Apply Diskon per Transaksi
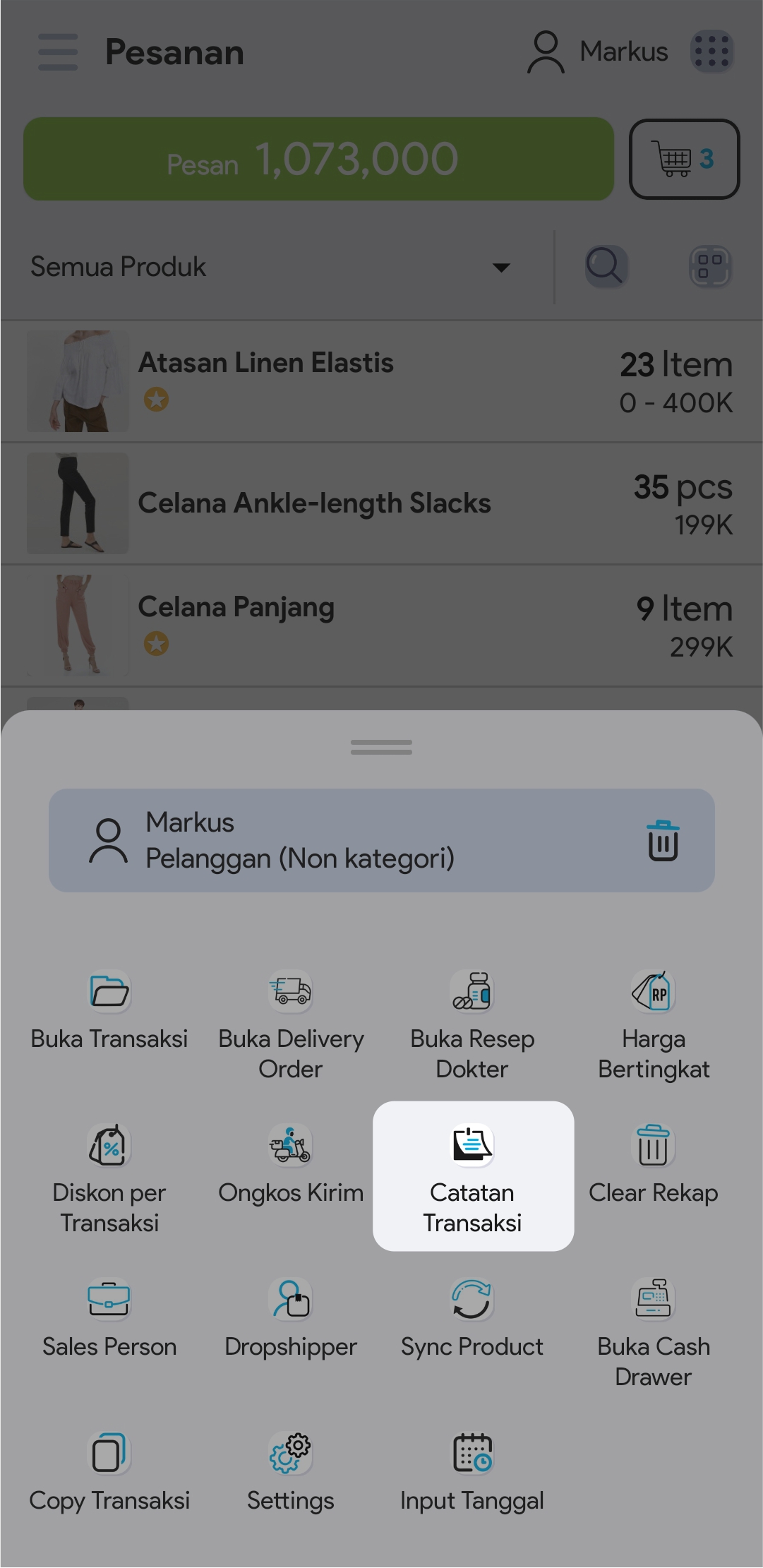 click(x=109, y=1175)
